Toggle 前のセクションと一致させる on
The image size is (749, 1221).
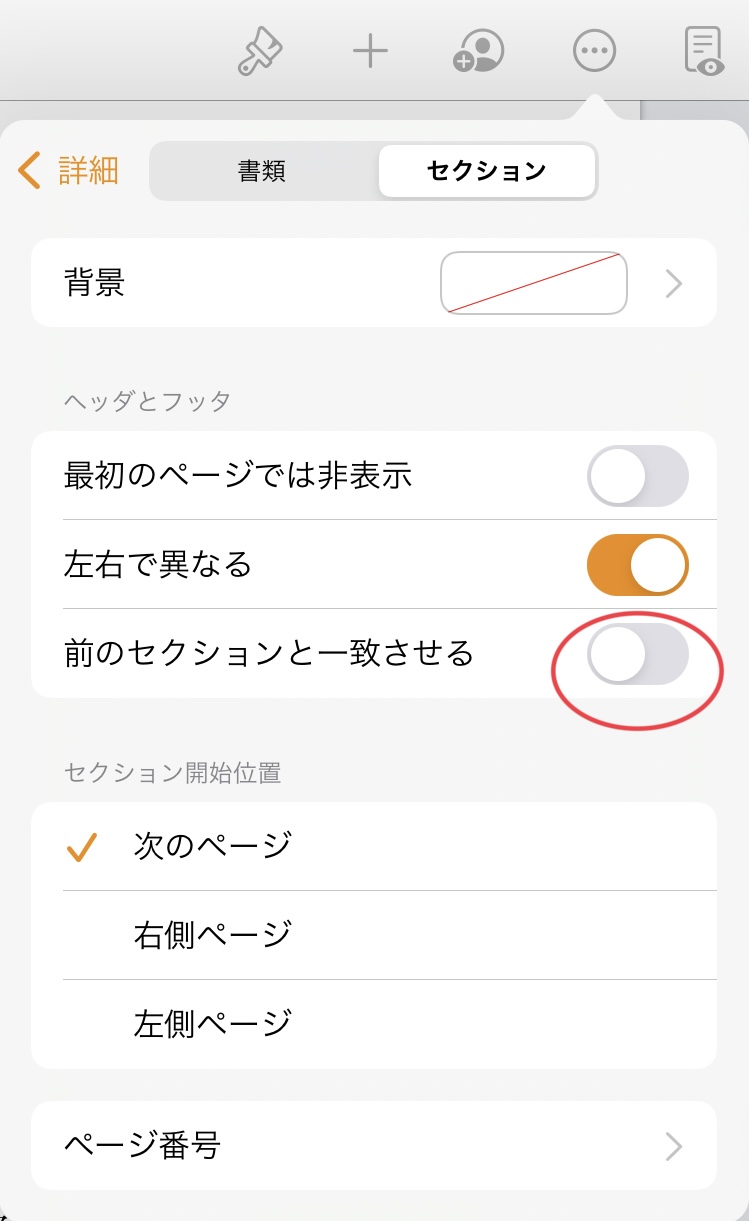638,655
